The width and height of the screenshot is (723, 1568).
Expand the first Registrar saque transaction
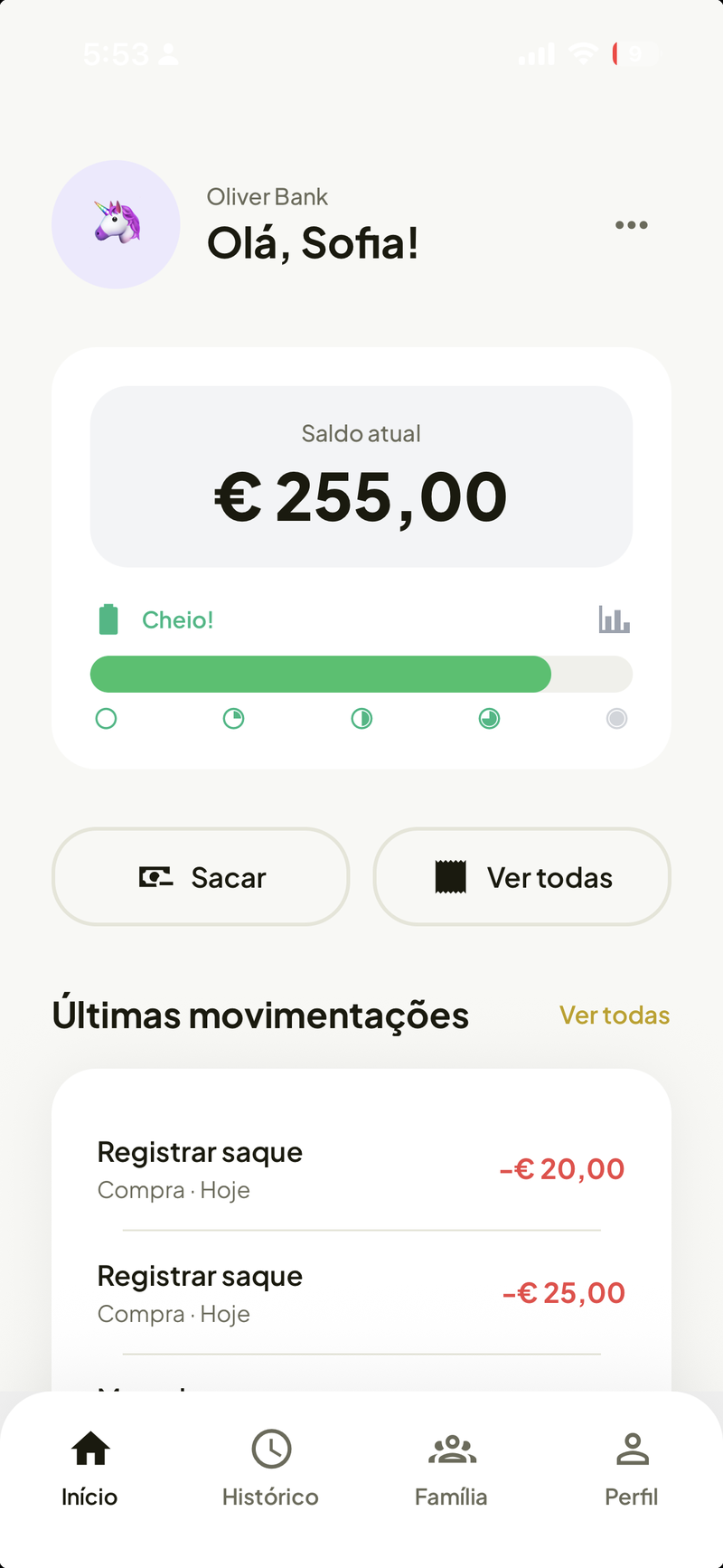pos(361,1167)
